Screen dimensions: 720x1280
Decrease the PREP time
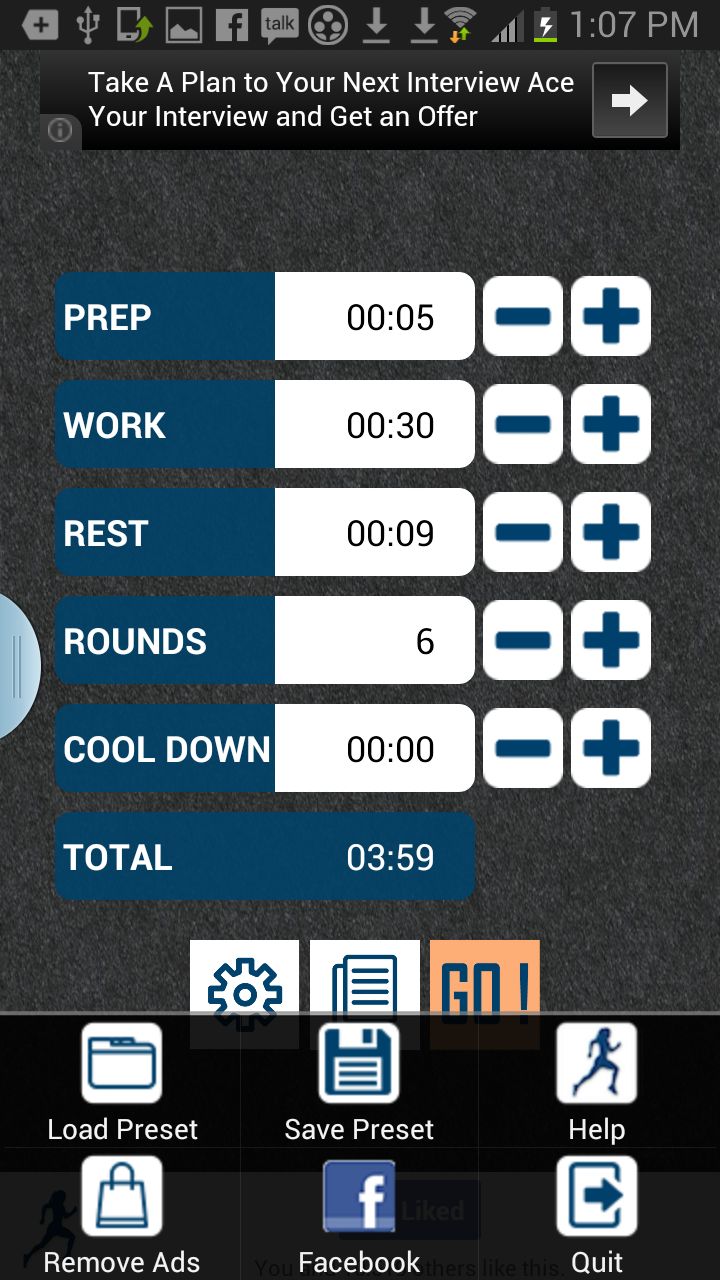[523, 317]
